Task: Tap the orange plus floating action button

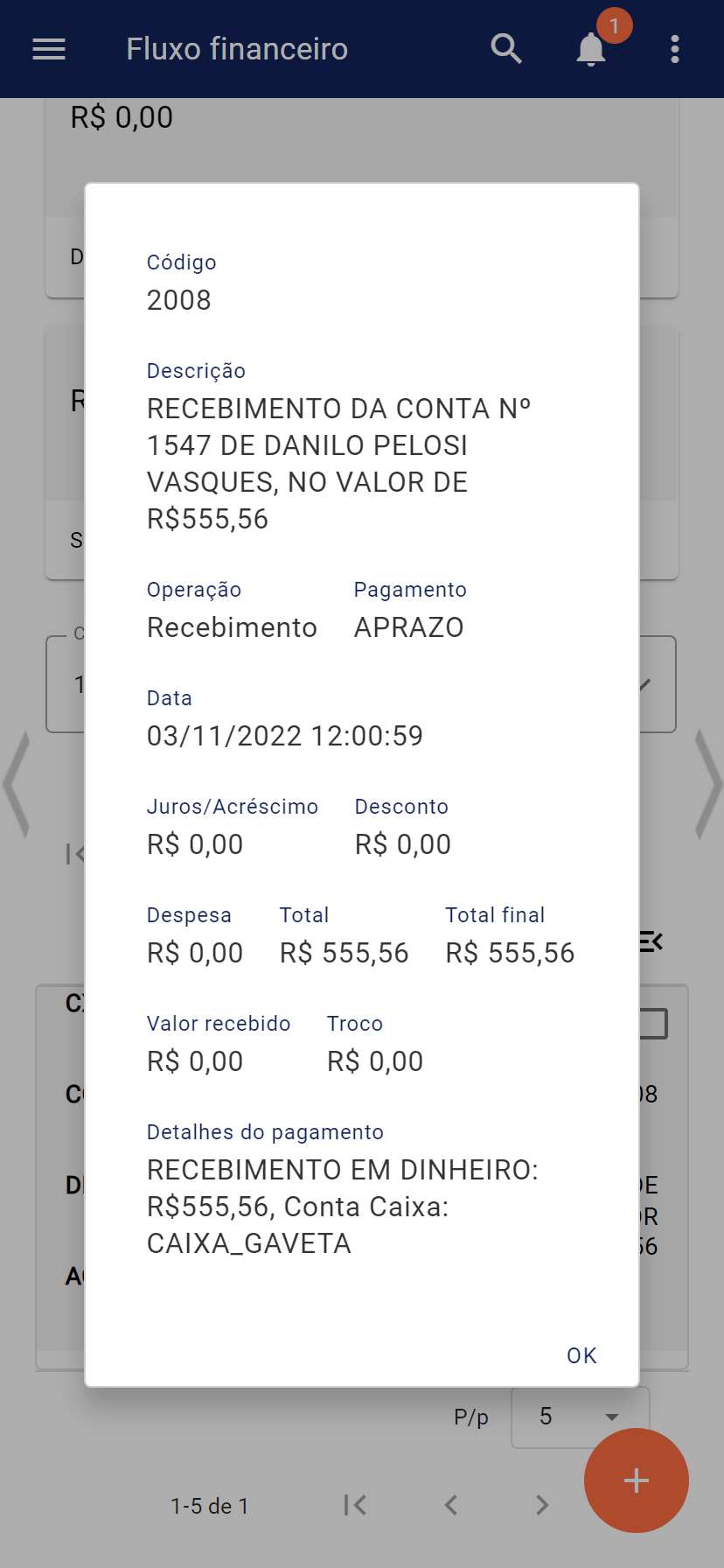Action: (637, 1480)
